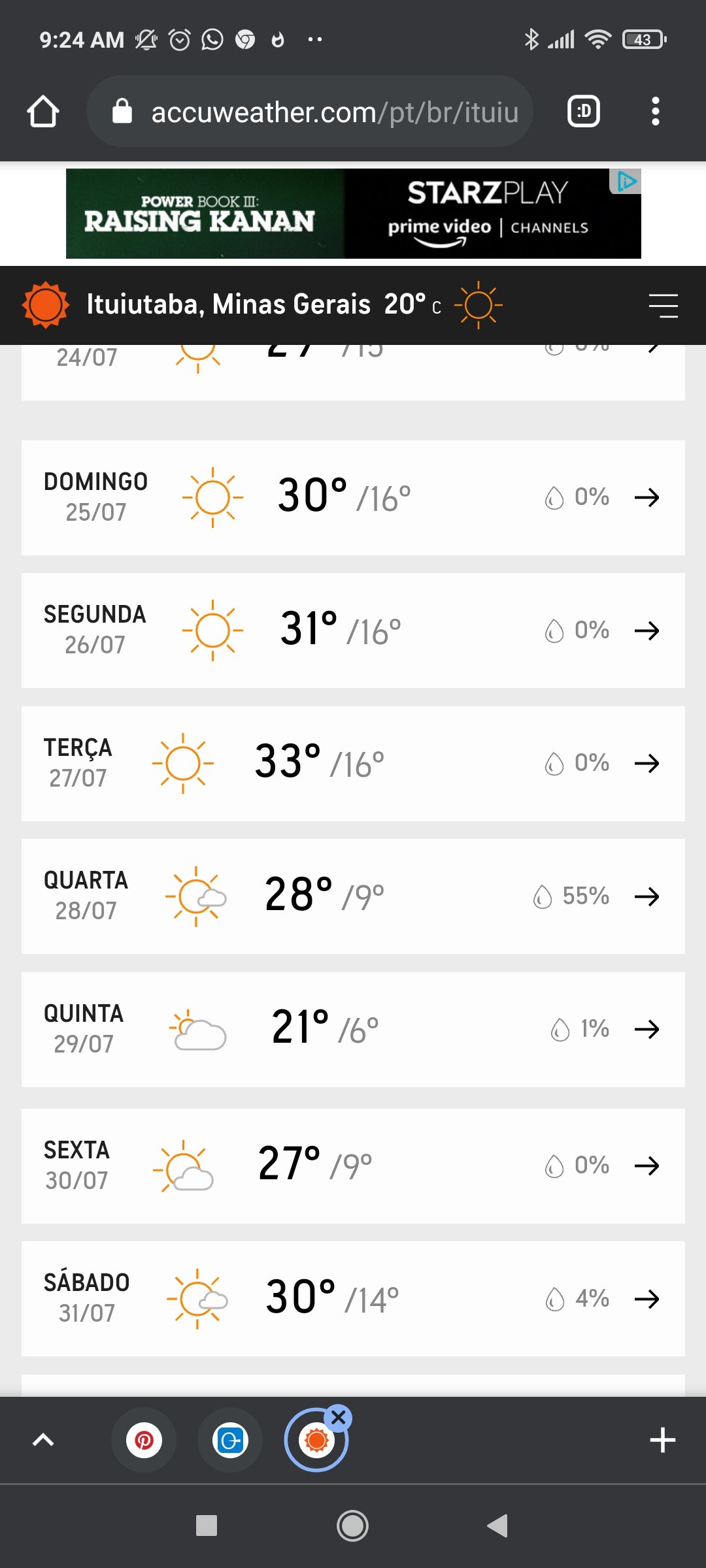Screen dimensions: 706x1568
Task: Open the browser overflow menu
Action: tap(655, 111)
